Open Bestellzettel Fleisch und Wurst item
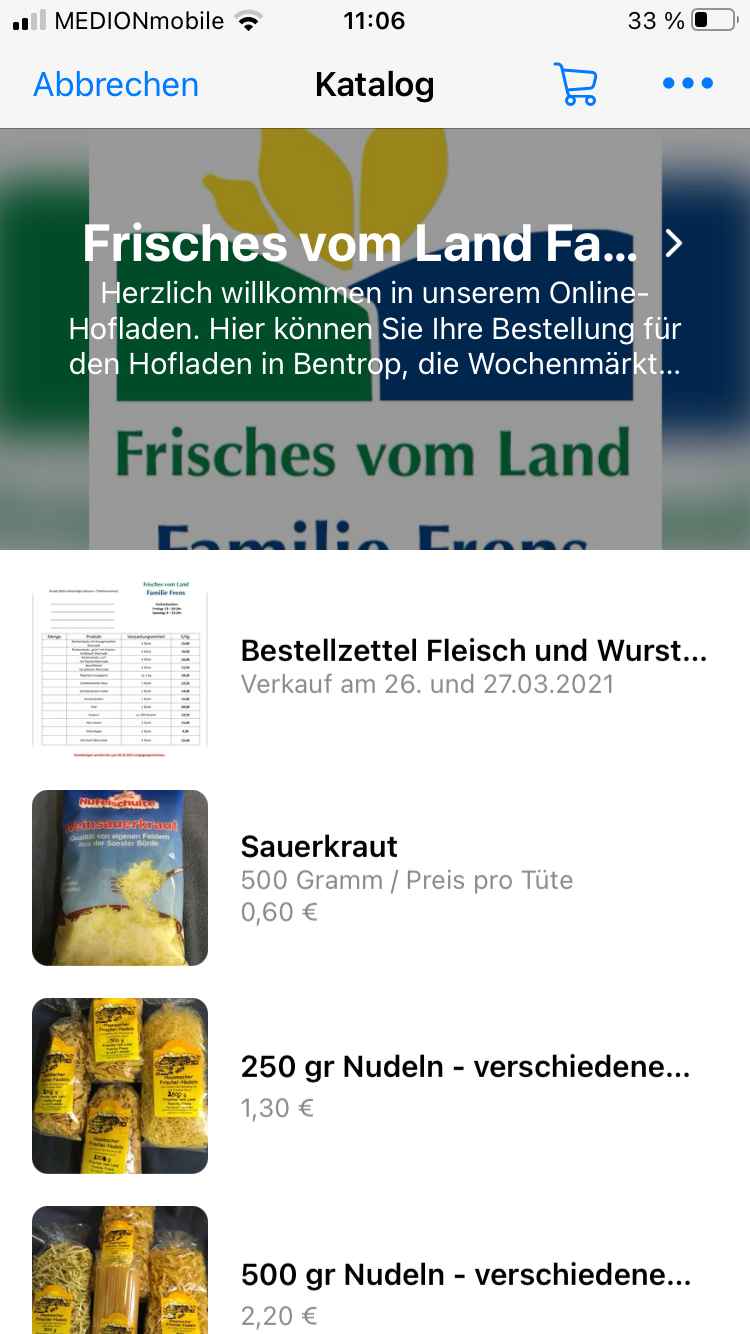 coord(473,666)
